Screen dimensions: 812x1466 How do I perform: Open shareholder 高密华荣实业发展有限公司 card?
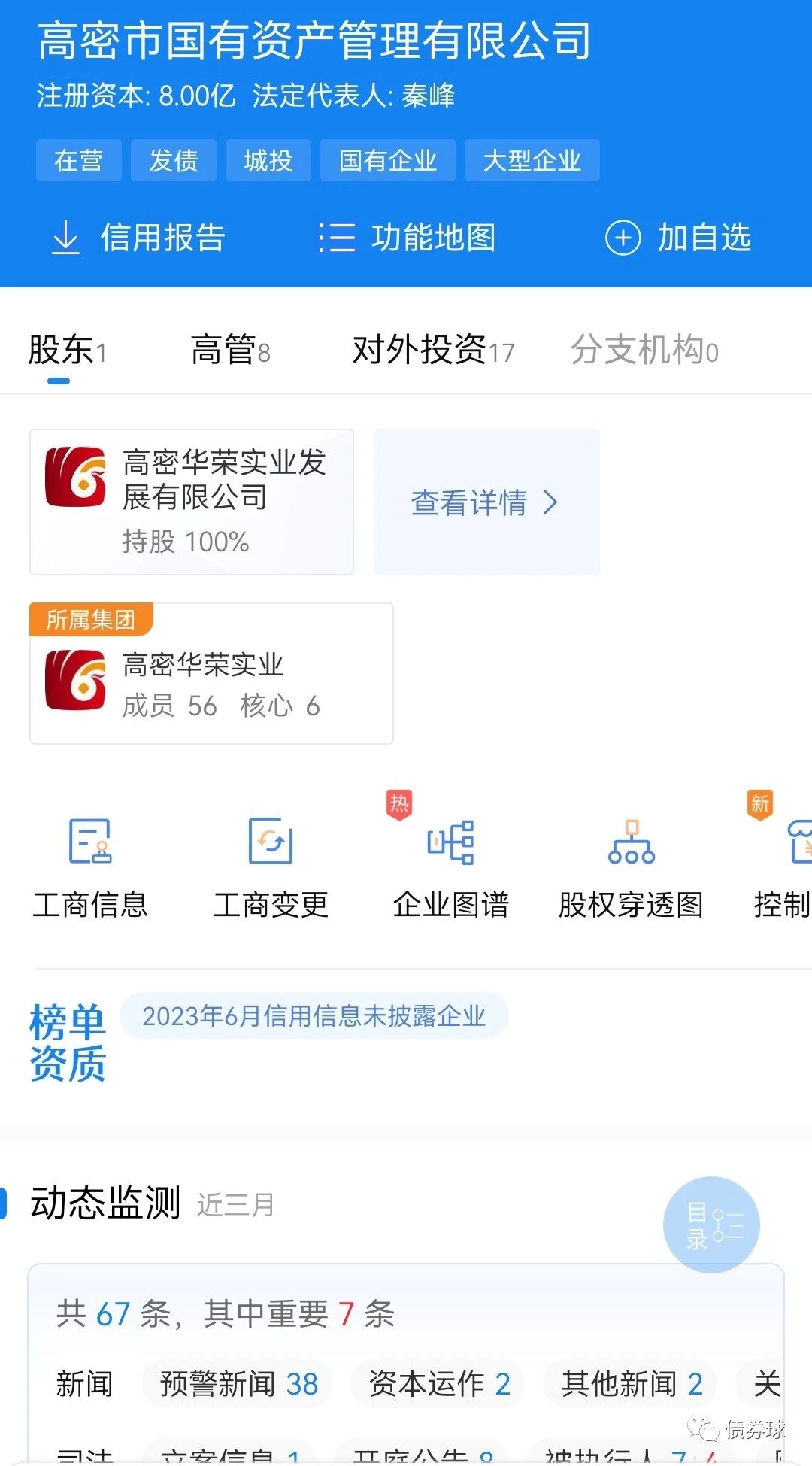(x=192, y=502)
